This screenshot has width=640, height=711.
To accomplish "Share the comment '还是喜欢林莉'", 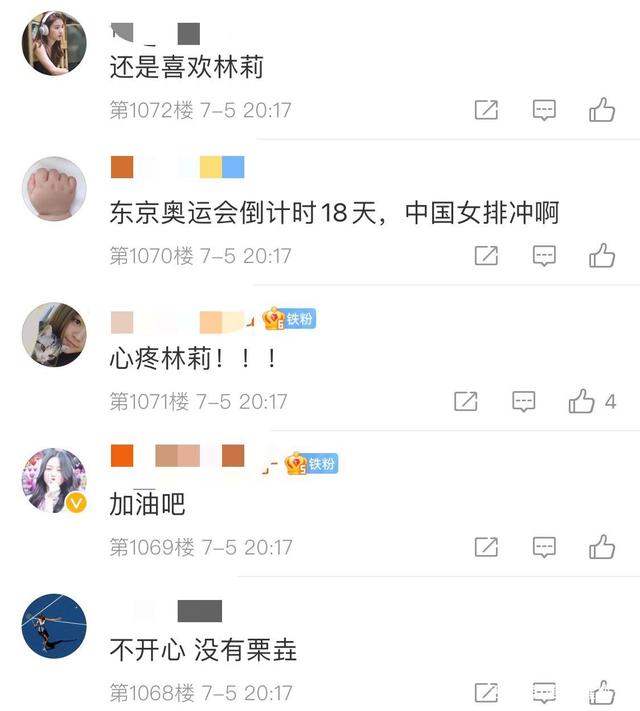I will 486,110.
